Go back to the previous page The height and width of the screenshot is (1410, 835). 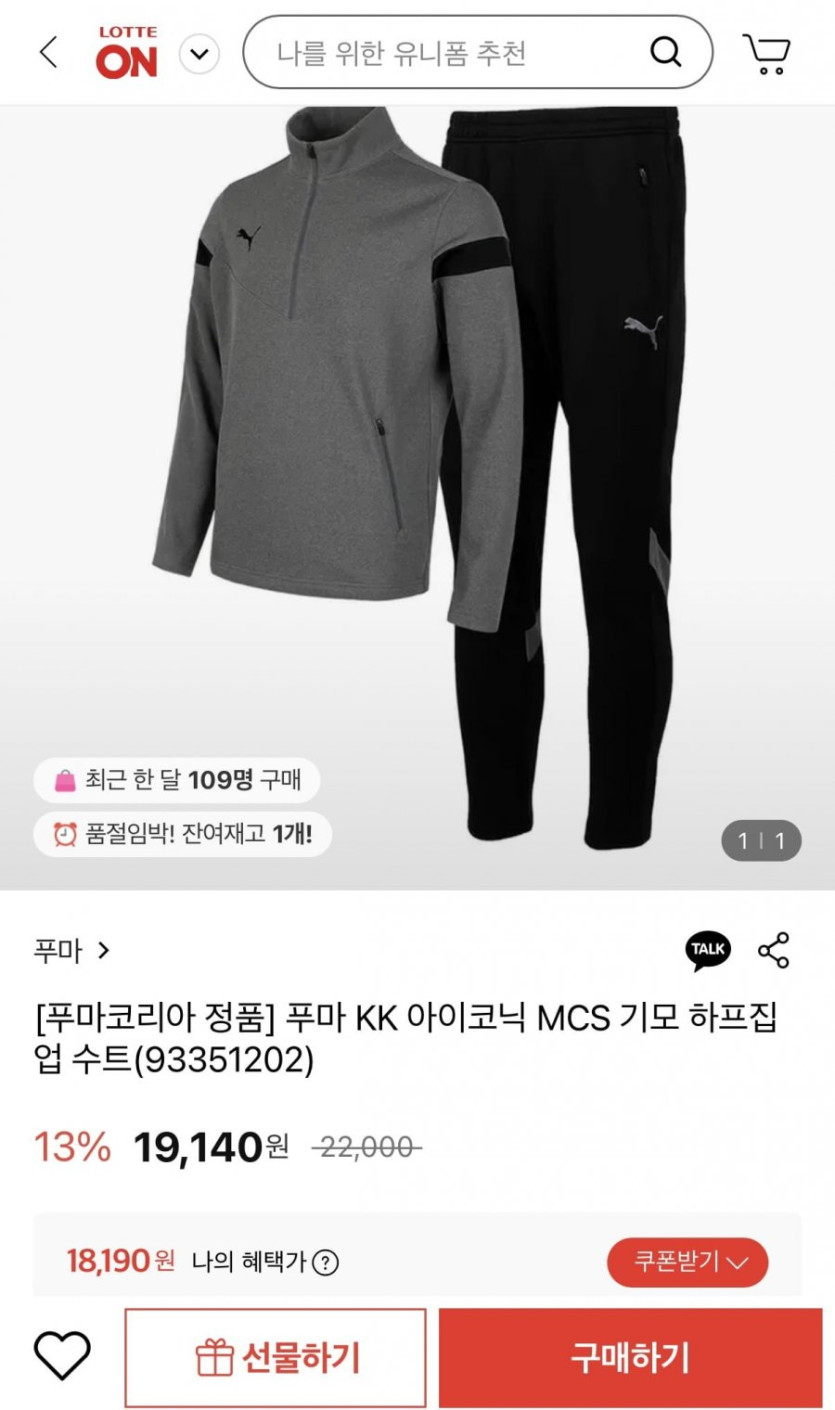tap(49, 52)
